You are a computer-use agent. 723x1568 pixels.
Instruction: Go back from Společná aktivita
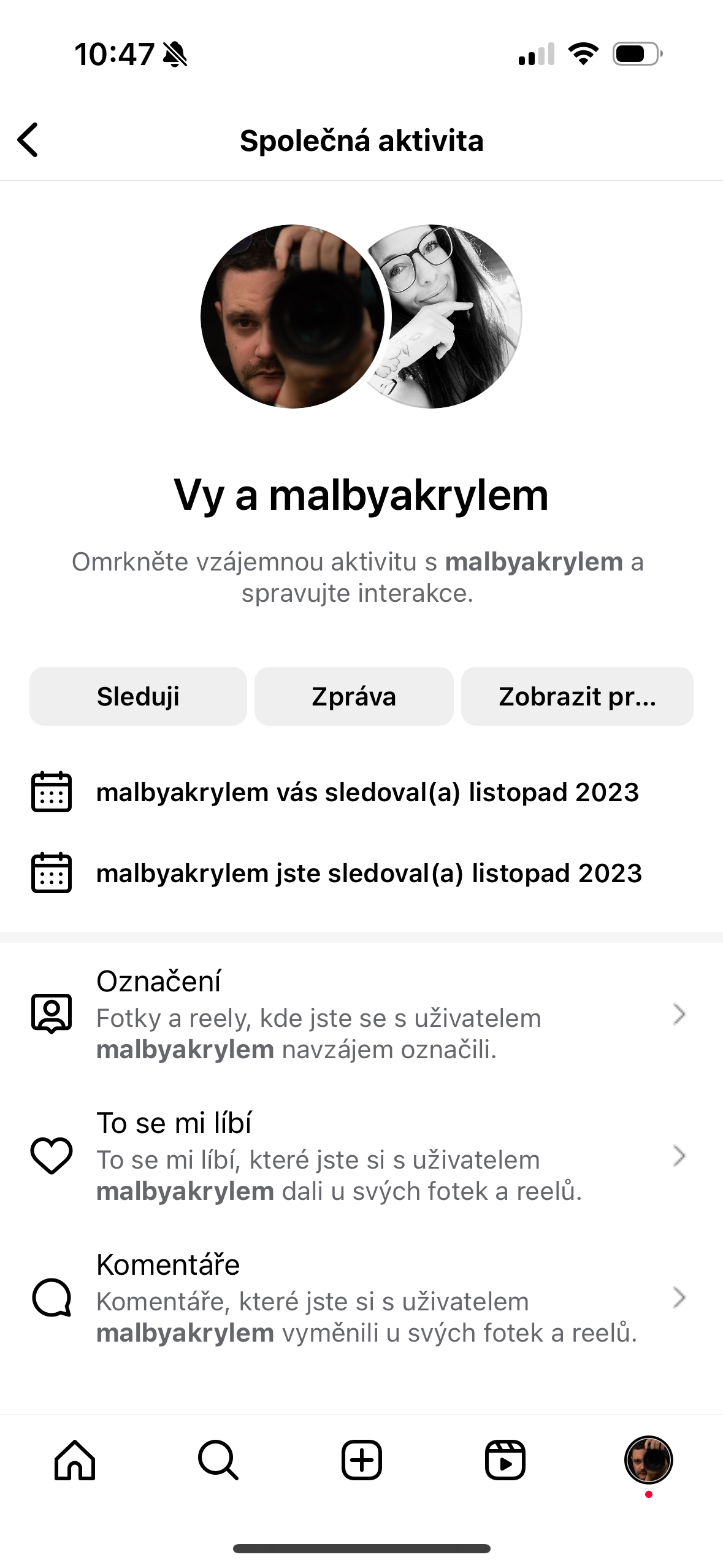pos(28,140)
